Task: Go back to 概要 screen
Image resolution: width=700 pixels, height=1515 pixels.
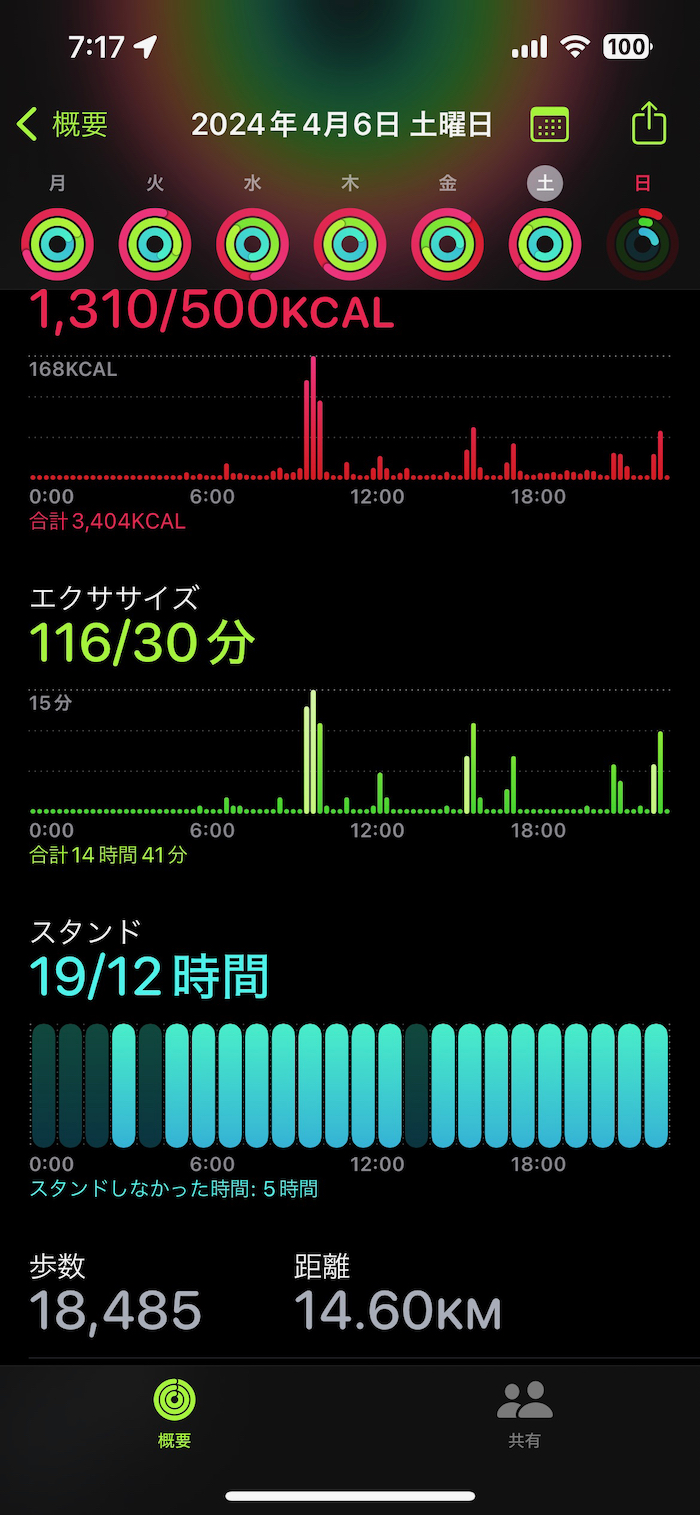Action: [x=62, y=125]
